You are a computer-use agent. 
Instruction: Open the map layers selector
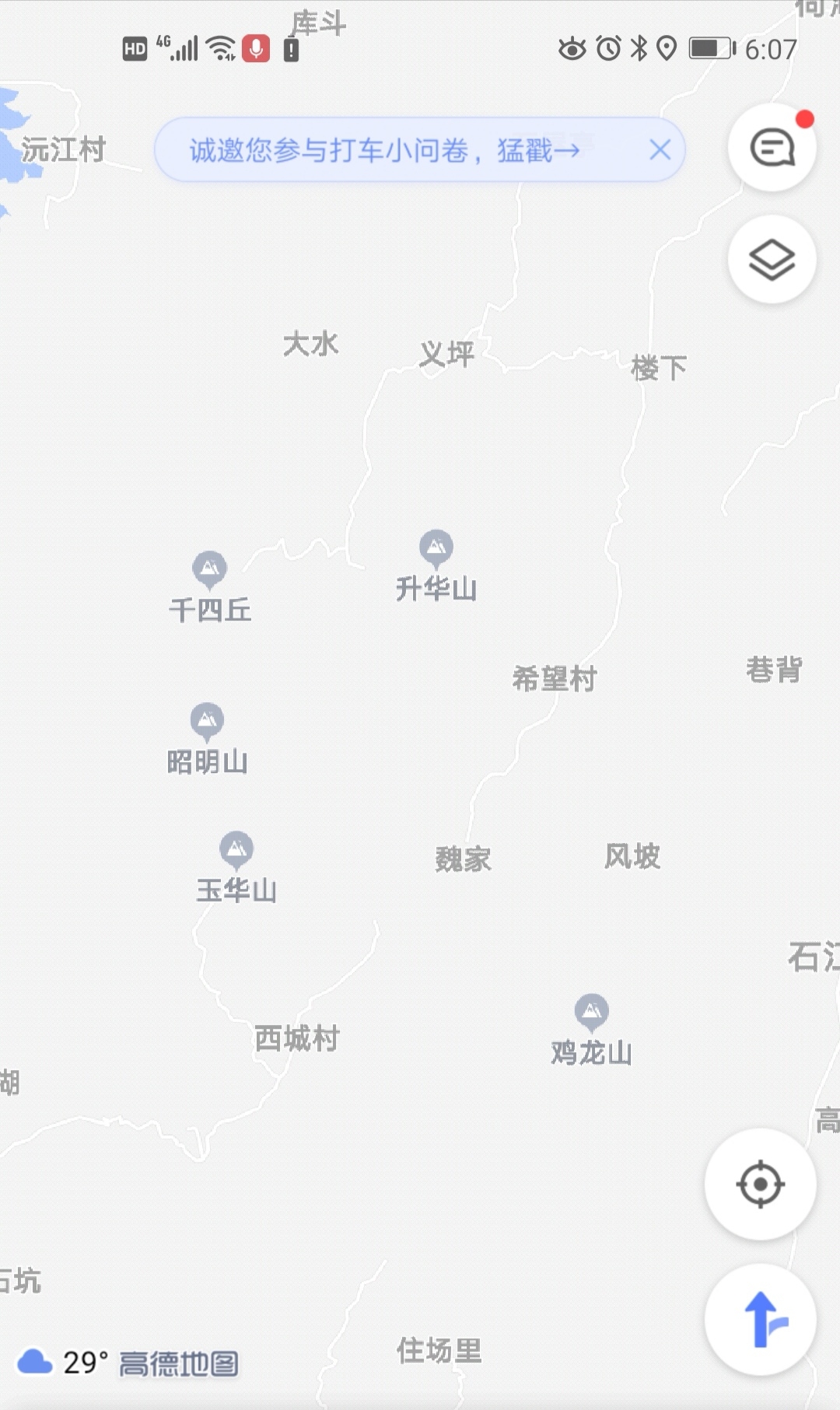pyautogui.click(x=772, y=259)
